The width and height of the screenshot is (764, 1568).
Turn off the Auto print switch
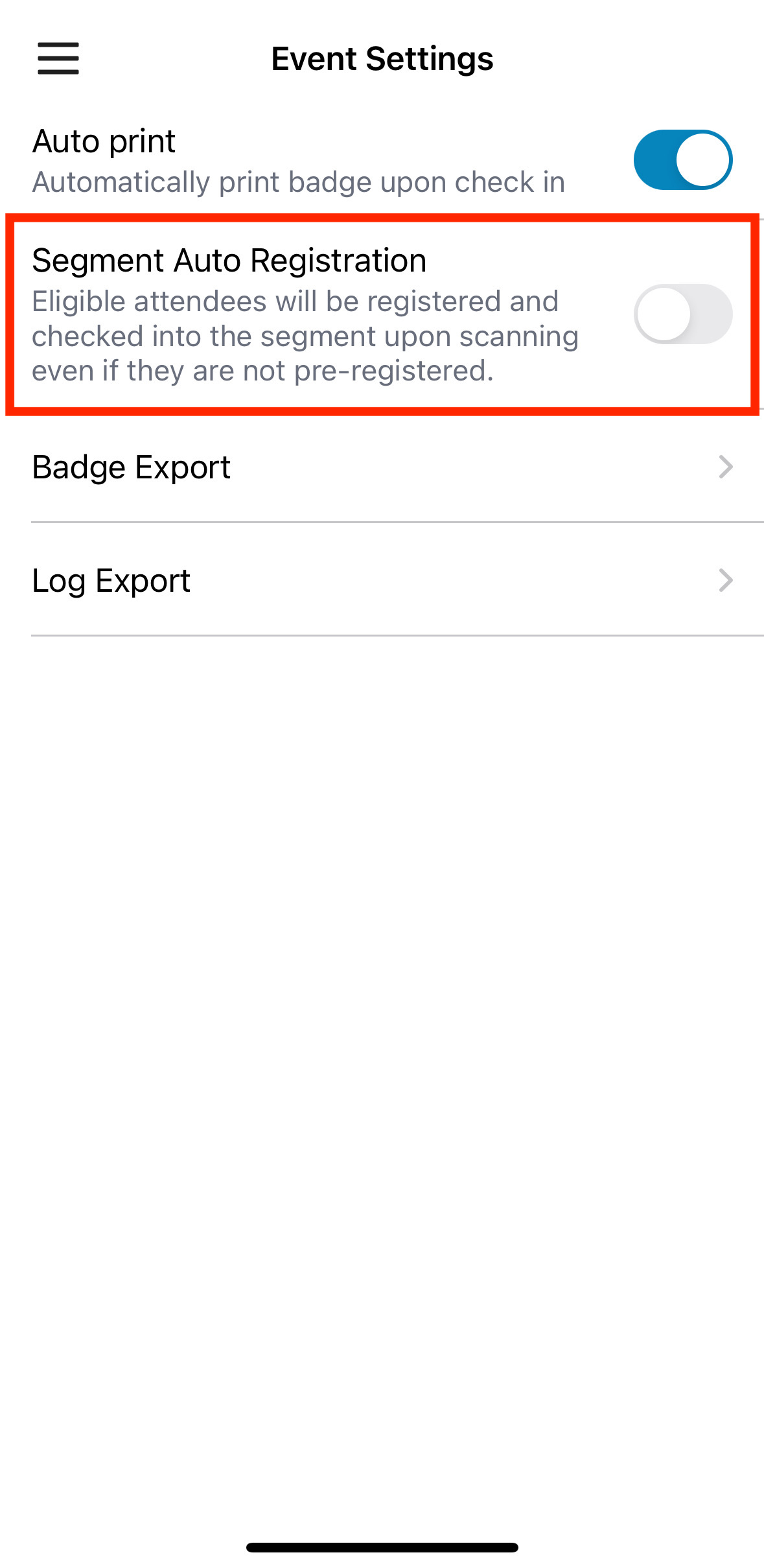(x=683, y=160)
